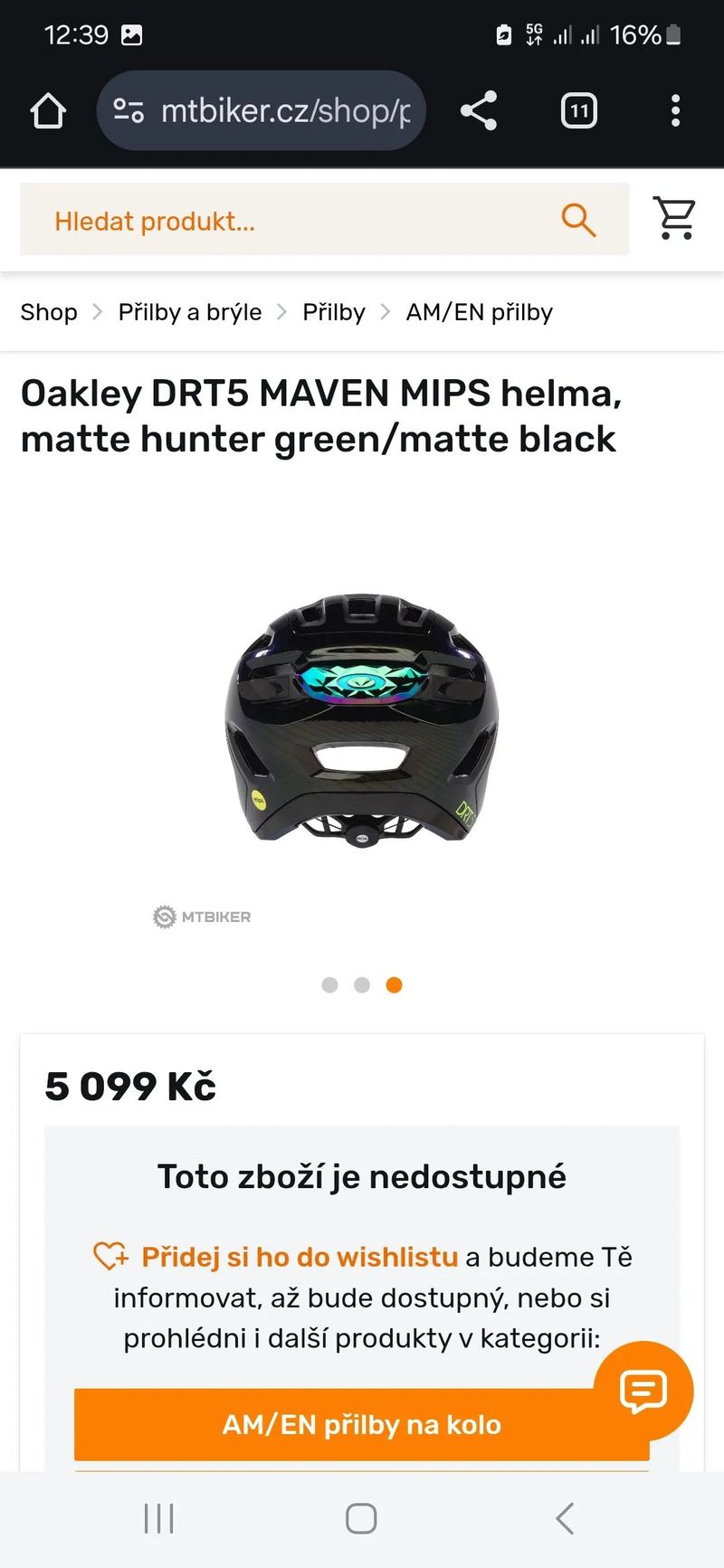Open the browser overflow menu
The image size is (724, 1568).
click(675, 111)
